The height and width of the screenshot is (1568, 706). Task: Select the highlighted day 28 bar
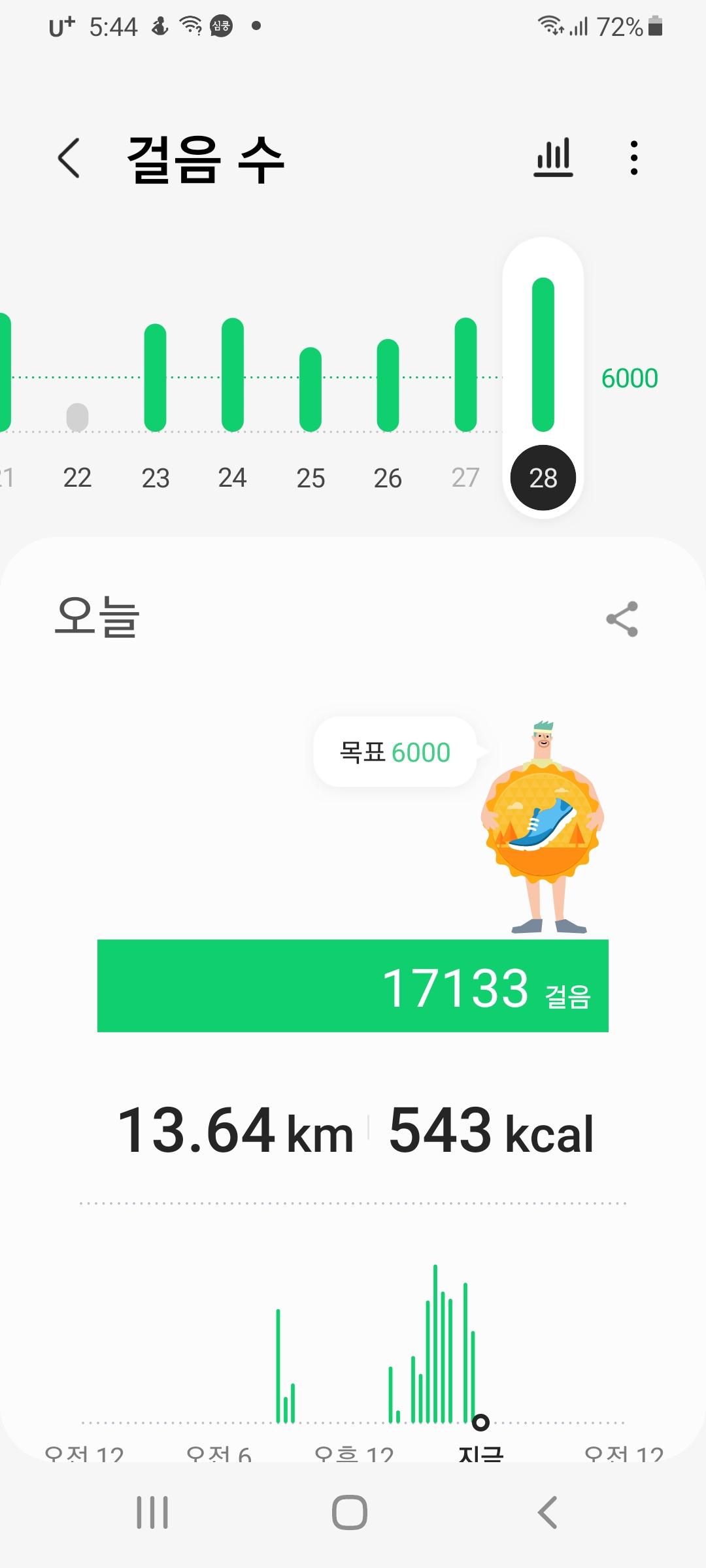pos(543,355)
